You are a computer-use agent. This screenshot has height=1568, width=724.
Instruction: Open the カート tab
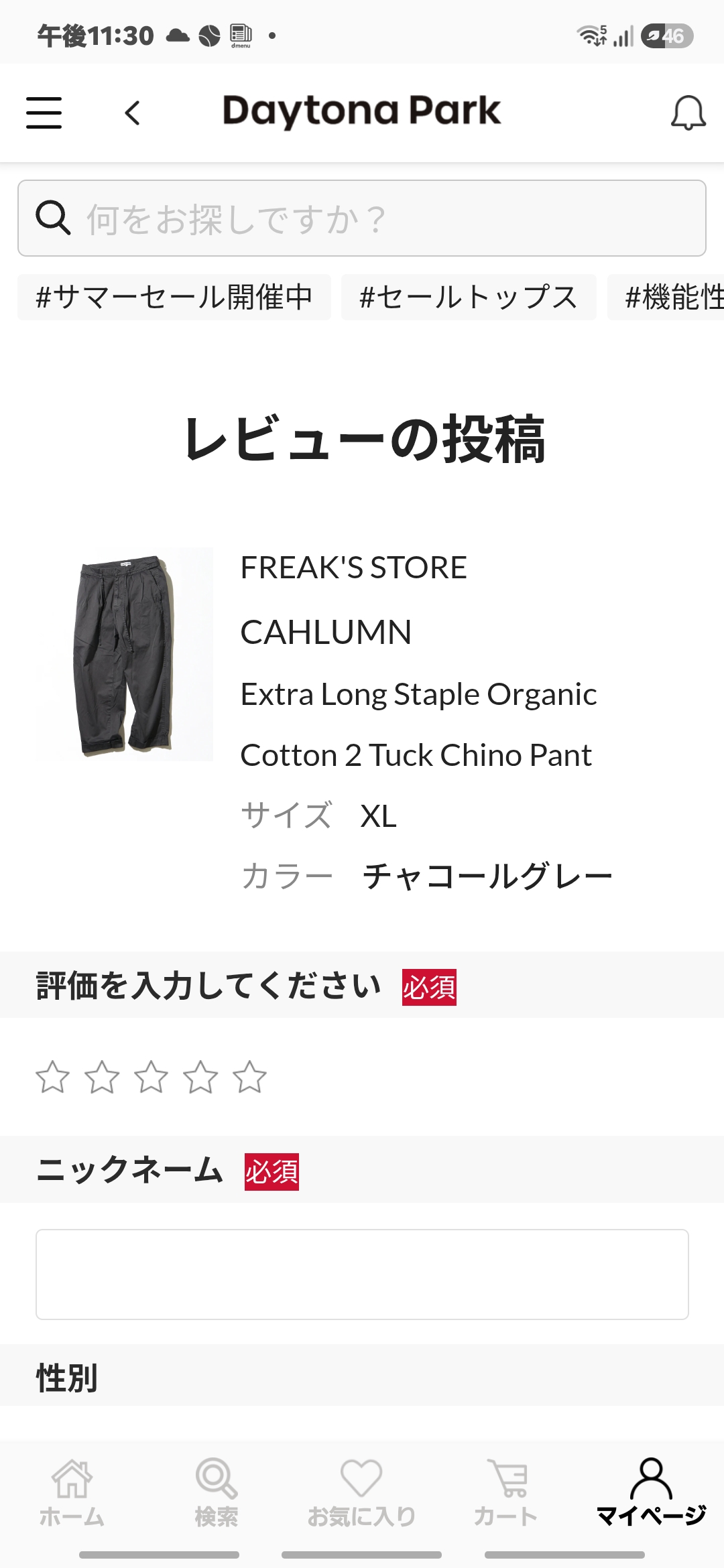pyautogui.click(x=505, y=1493)
